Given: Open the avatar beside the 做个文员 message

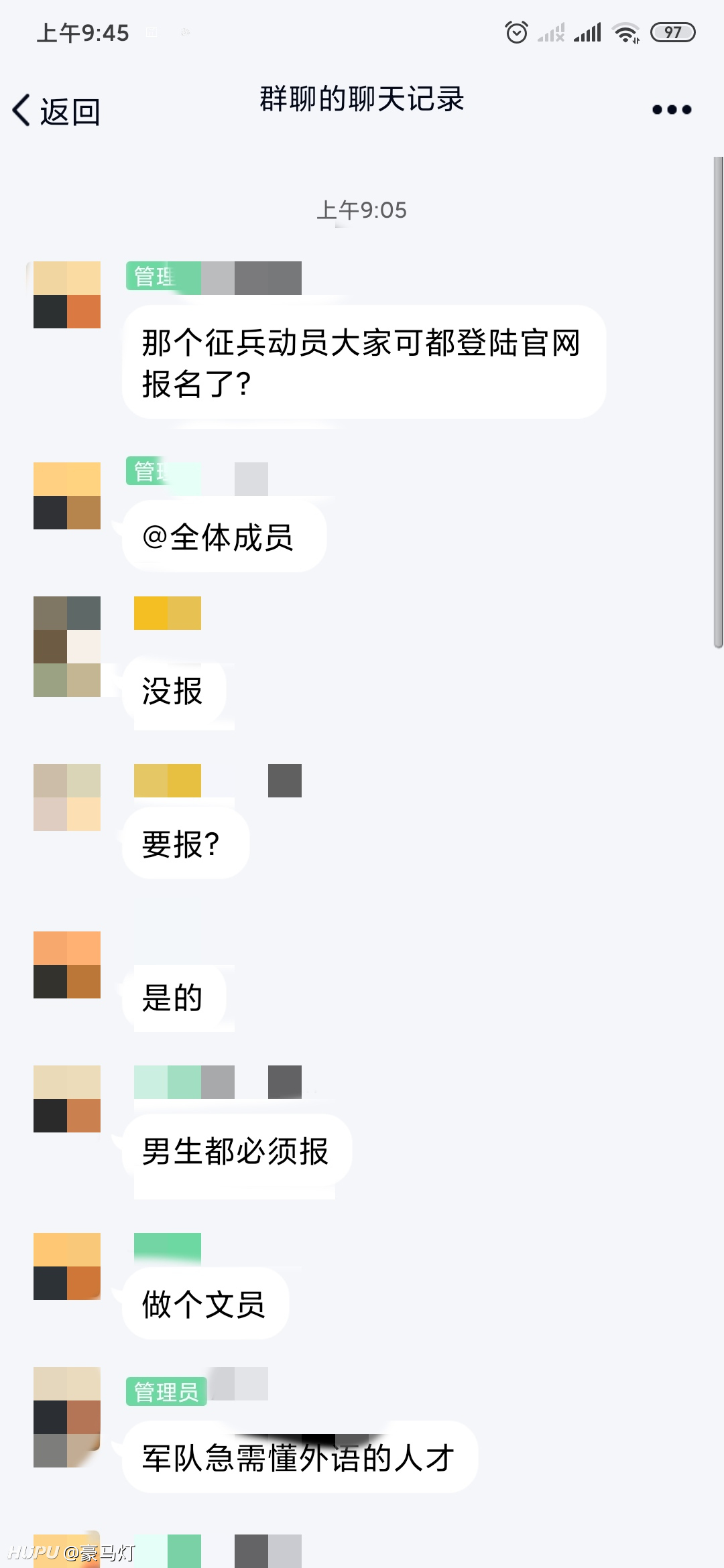Looking at the screenshot, I should (x=67, y=1266).
